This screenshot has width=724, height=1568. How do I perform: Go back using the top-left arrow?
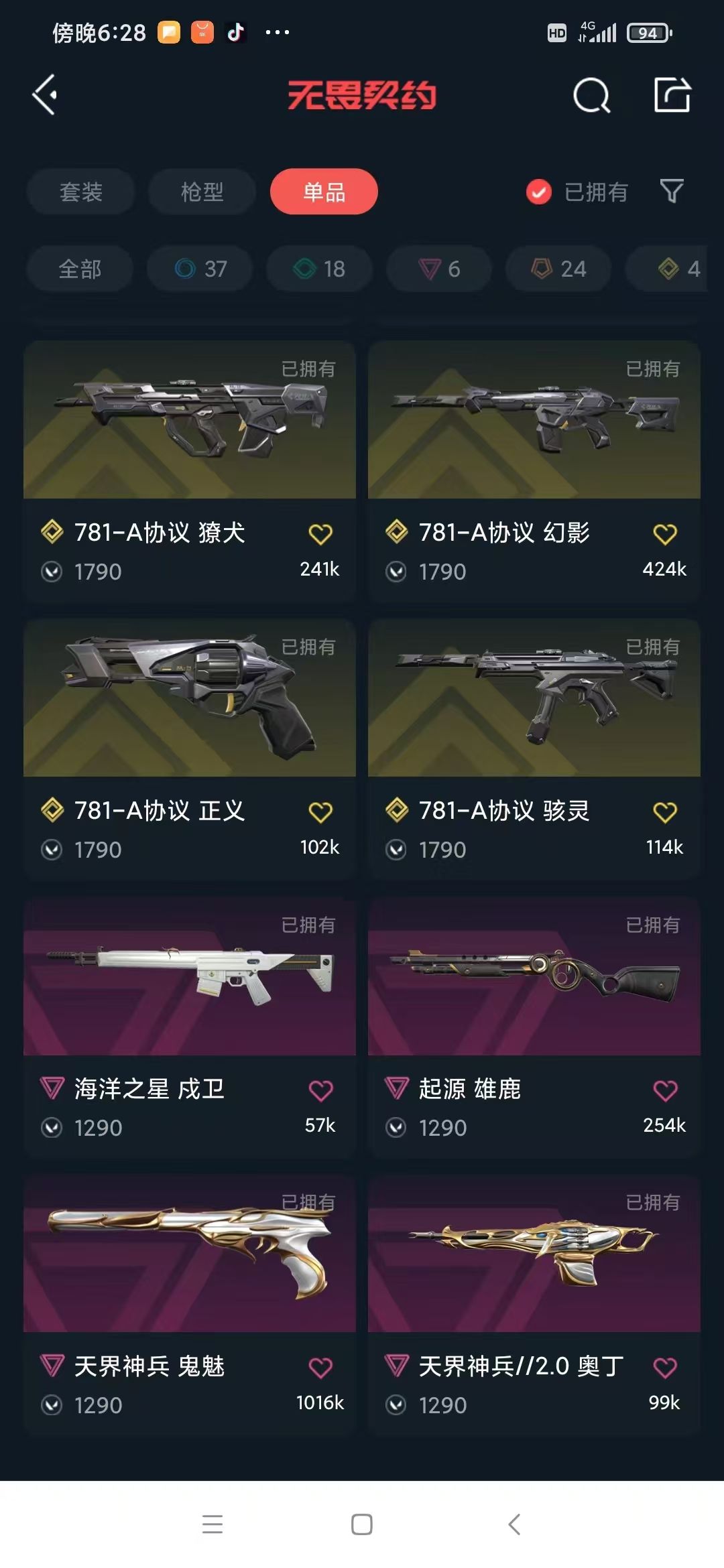coord(45,94)
